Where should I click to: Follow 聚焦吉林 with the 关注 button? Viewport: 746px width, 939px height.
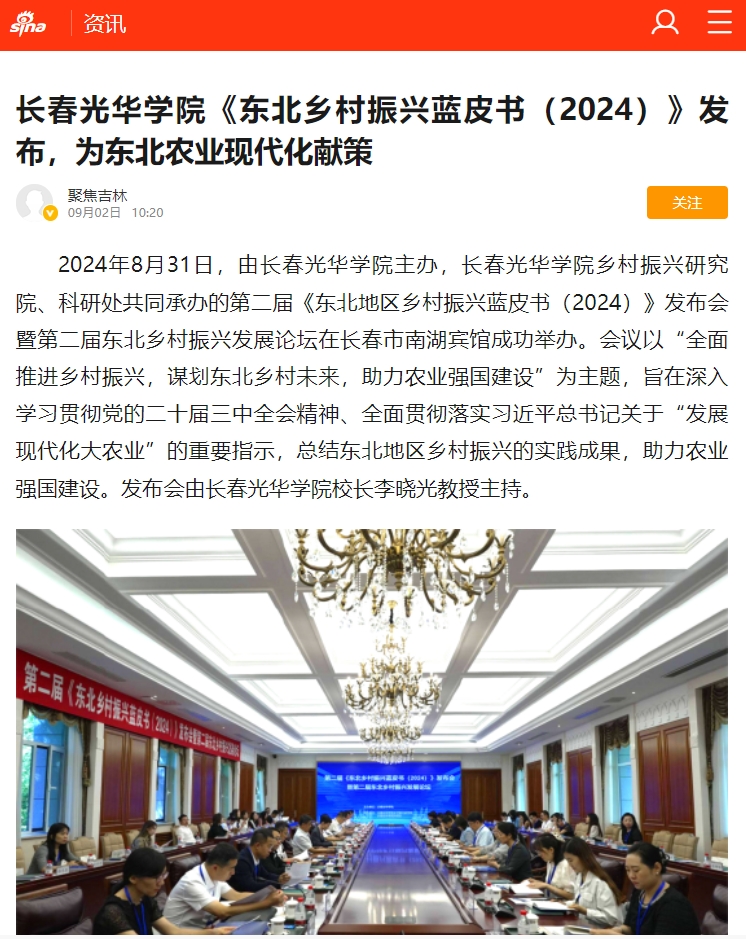tap(687, 202)
